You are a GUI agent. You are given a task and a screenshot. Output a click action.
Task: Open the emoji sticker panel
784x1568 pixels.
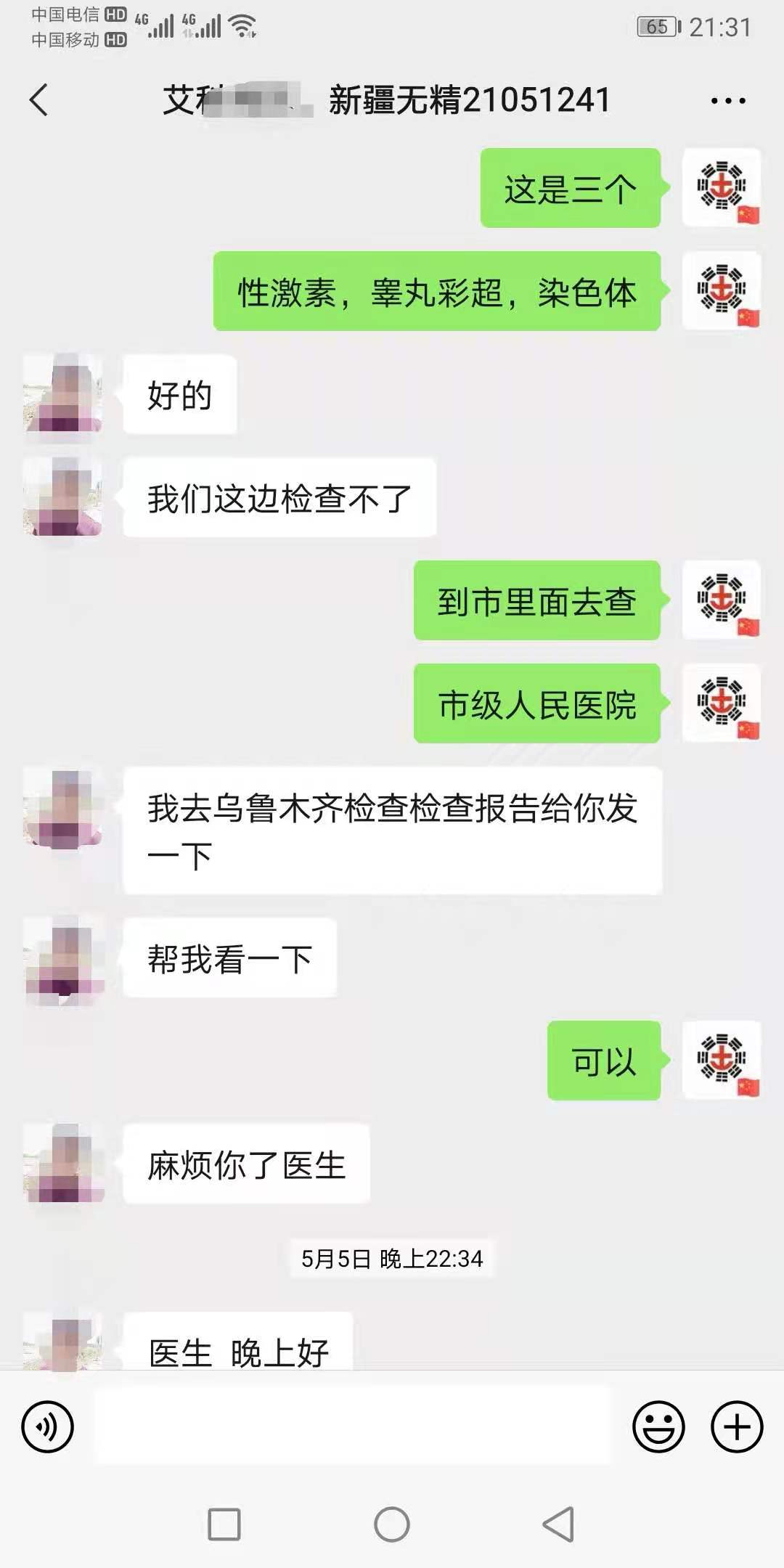(x=658, y=1426)
